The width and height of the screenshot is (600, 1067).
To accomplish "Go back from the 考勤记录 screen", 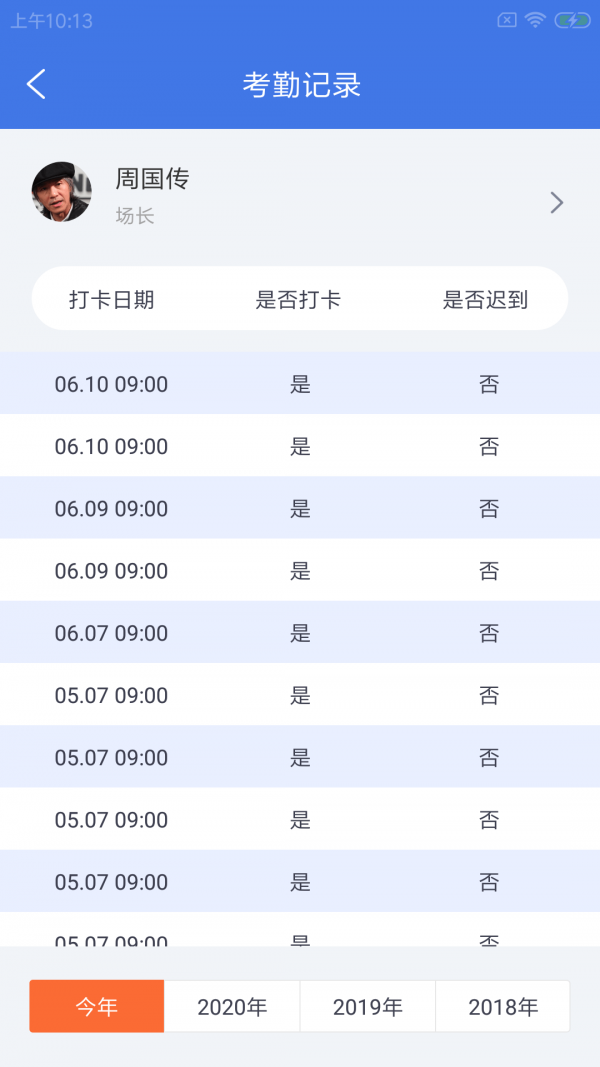I will click(37, 84).
